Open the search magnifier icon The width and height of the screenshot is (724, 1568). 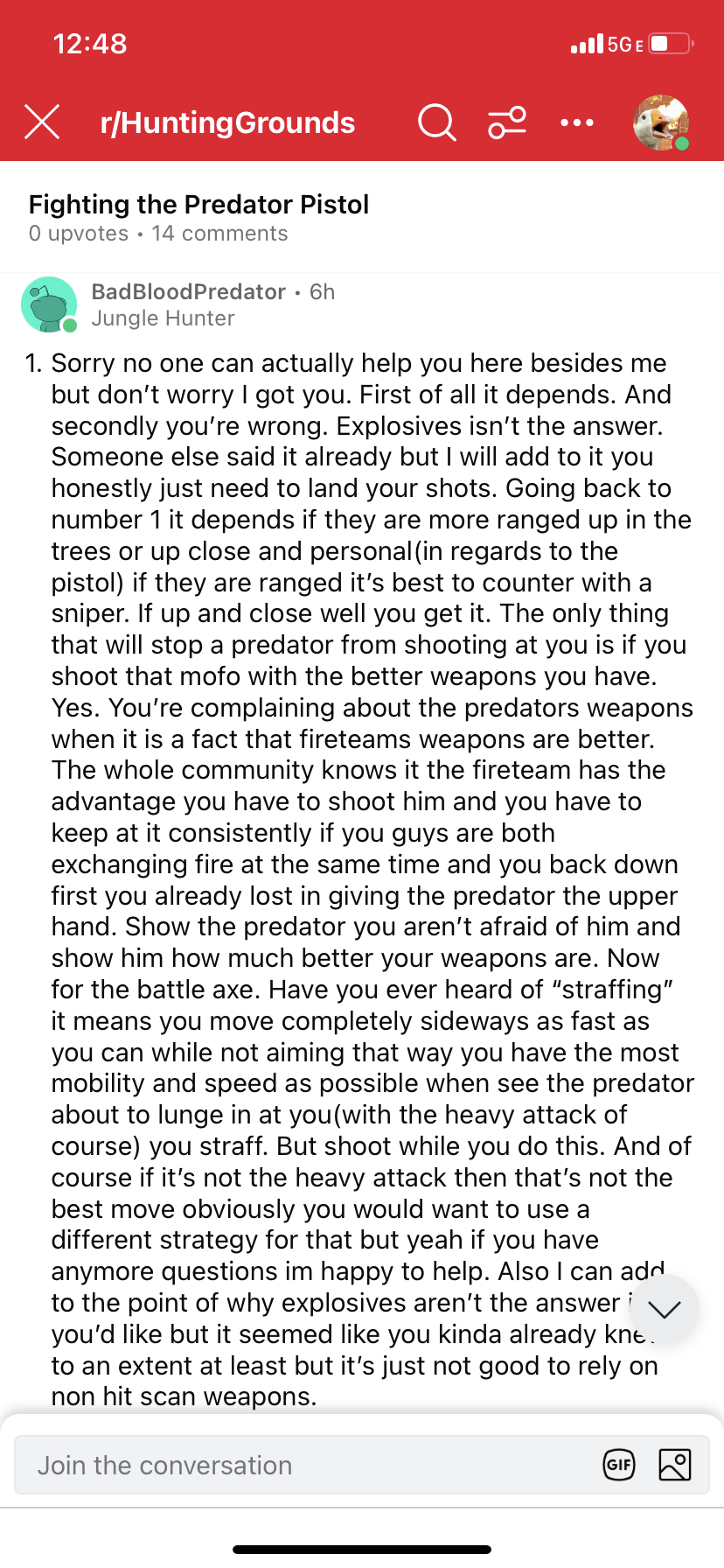437,122
